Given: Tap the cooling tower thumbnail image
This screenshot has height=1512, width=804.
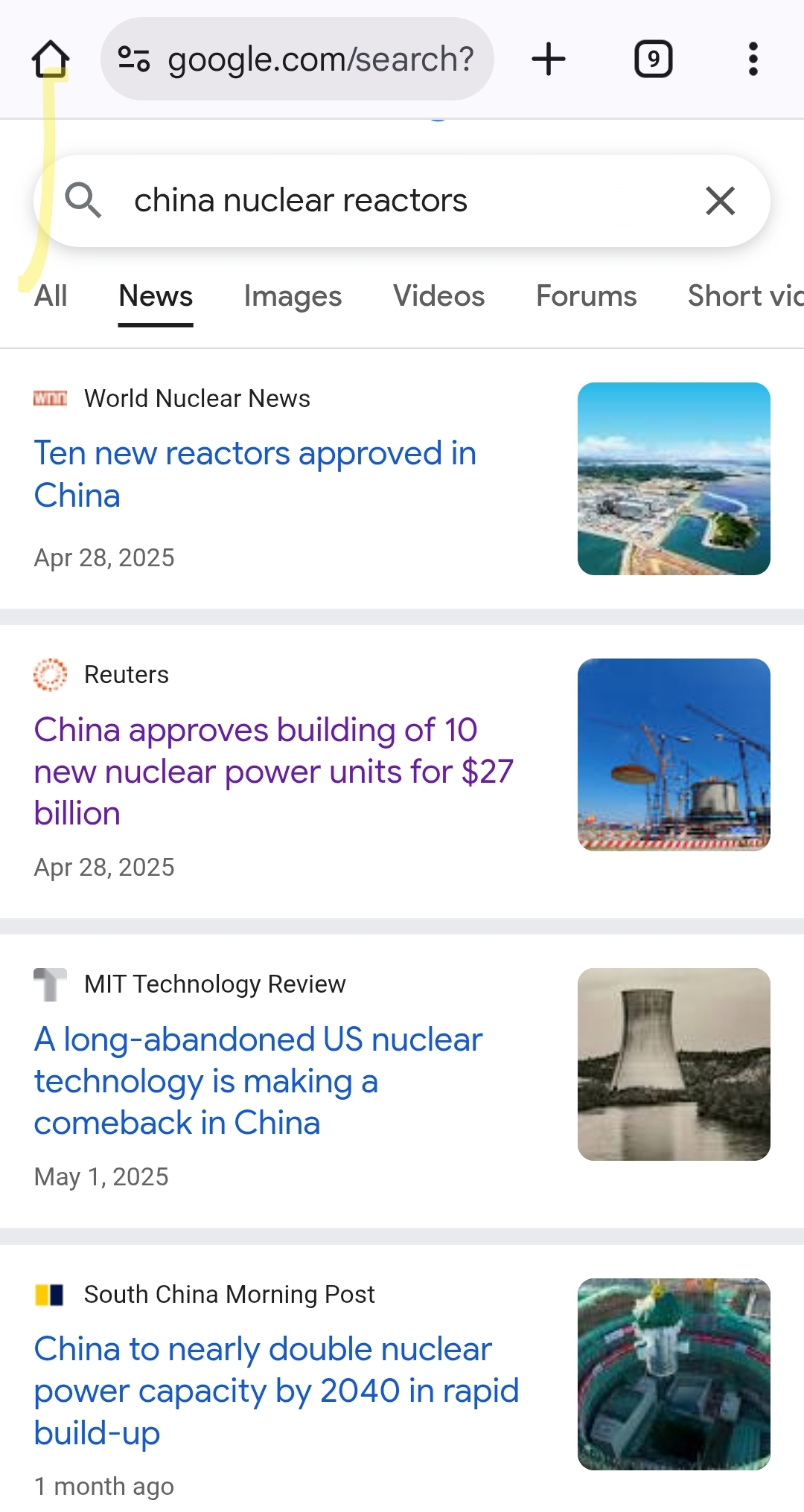Looking at the screenshot, I should [x=674, y=1064].
